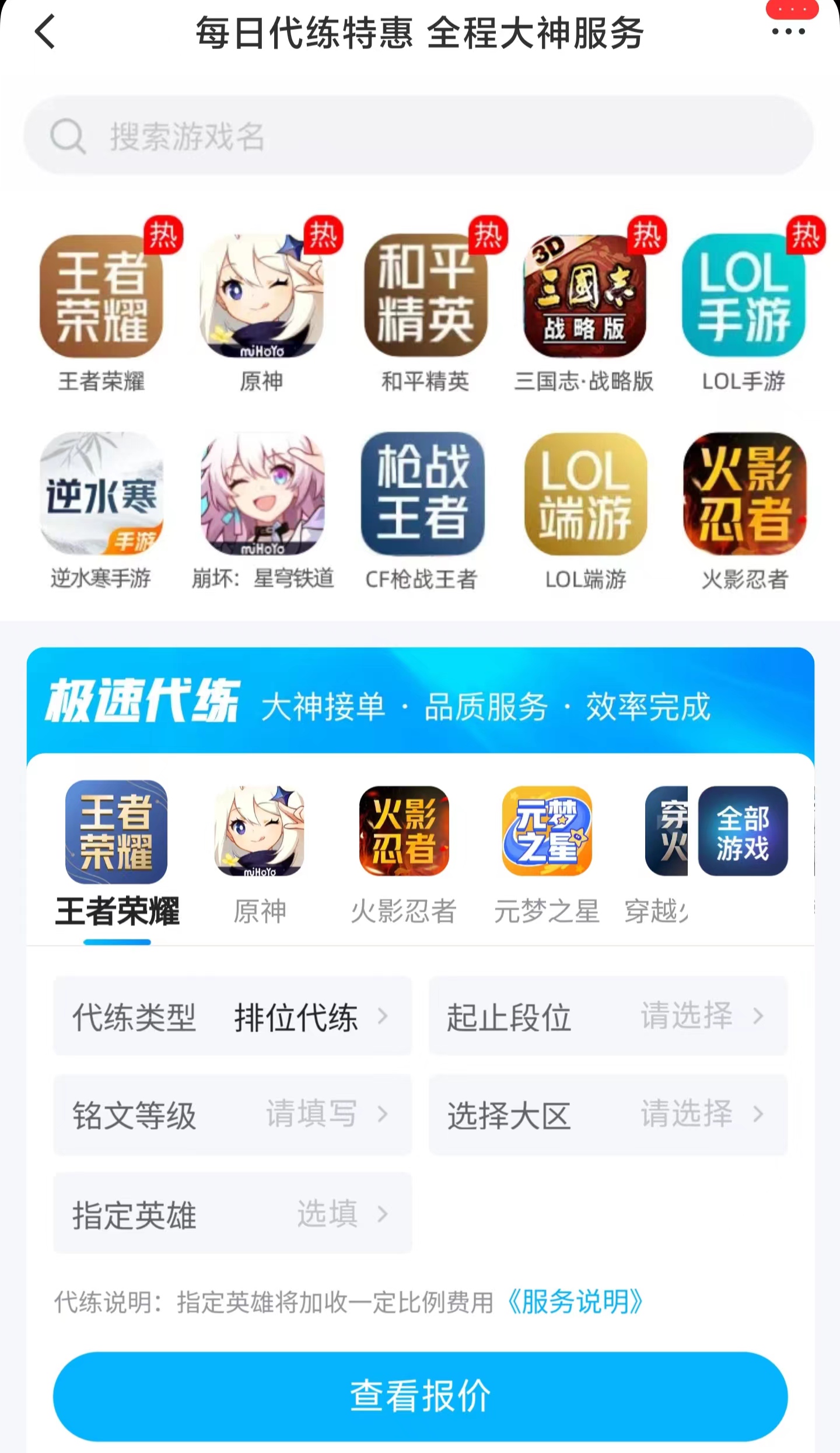Select LOL手游 from the game grid
The width and height of the screenshot is (840, 1453).
point(743,296)
